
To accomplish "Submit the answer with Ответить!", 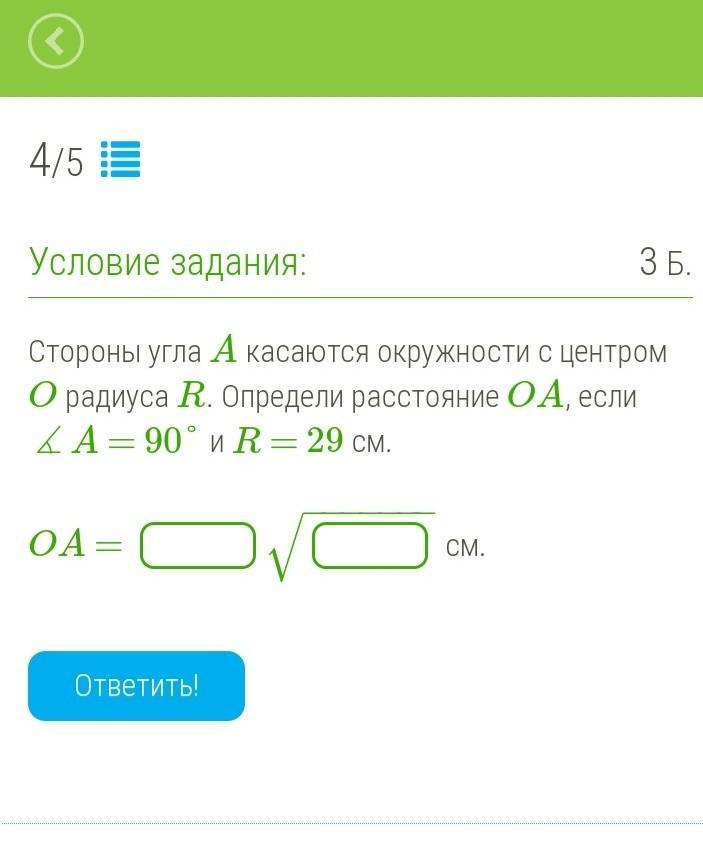I will (x=136, y=686).
